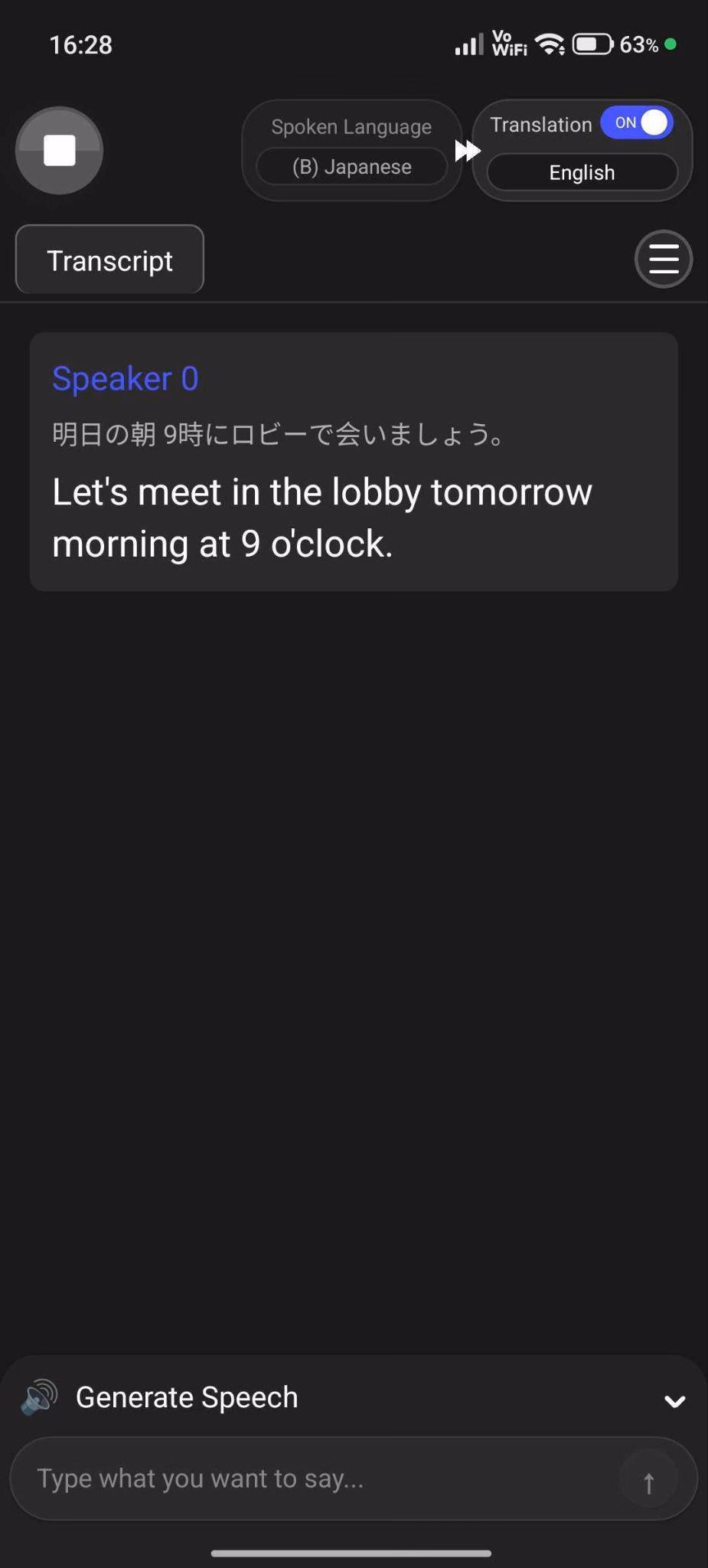Select the Speaker 0 transcript card
The image size is (708, 1568).
354,462
